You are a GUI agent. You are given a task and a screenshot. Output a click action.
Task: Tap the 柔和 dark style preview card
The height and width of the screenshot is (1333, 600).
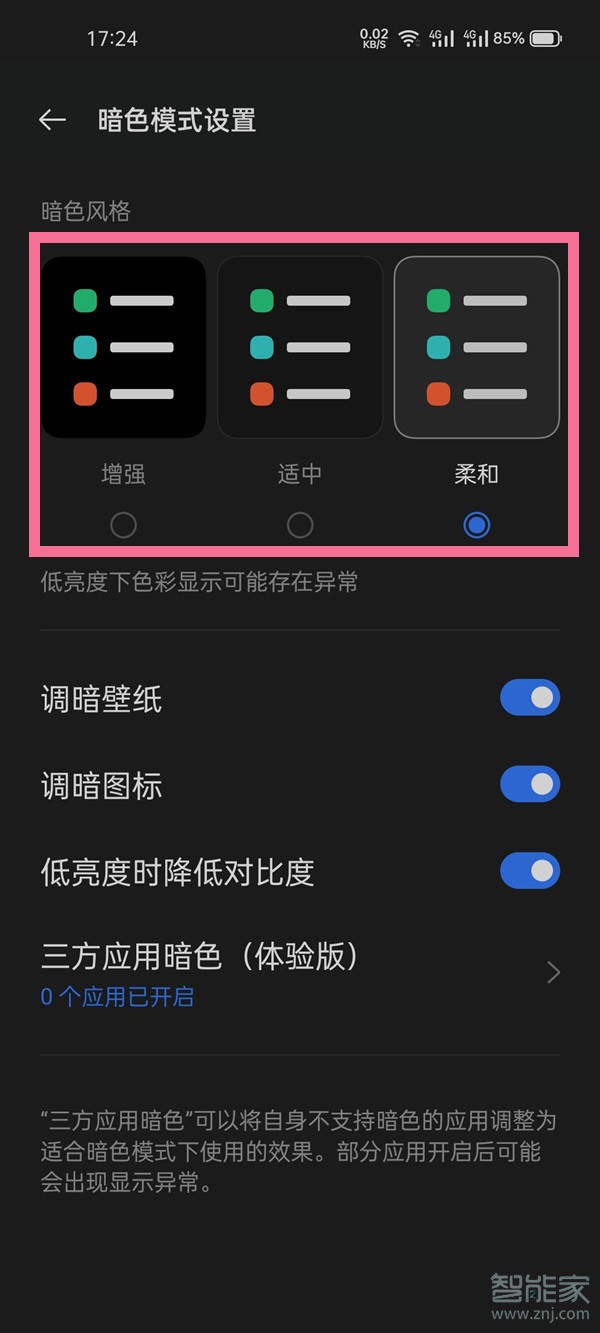(x=476, y=347)
